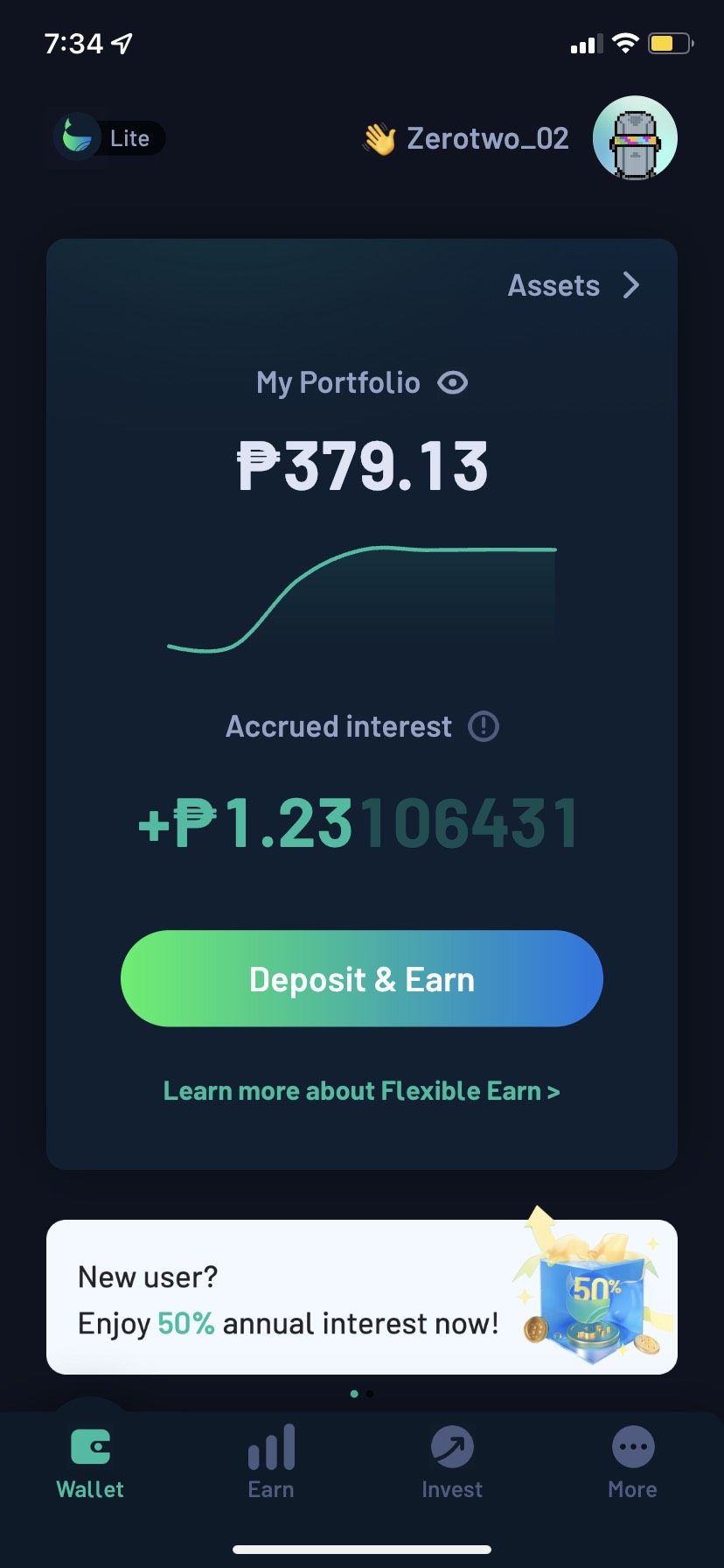Open the Assets page
This screenshot has width=724, height=1568.
click(574, 285)
